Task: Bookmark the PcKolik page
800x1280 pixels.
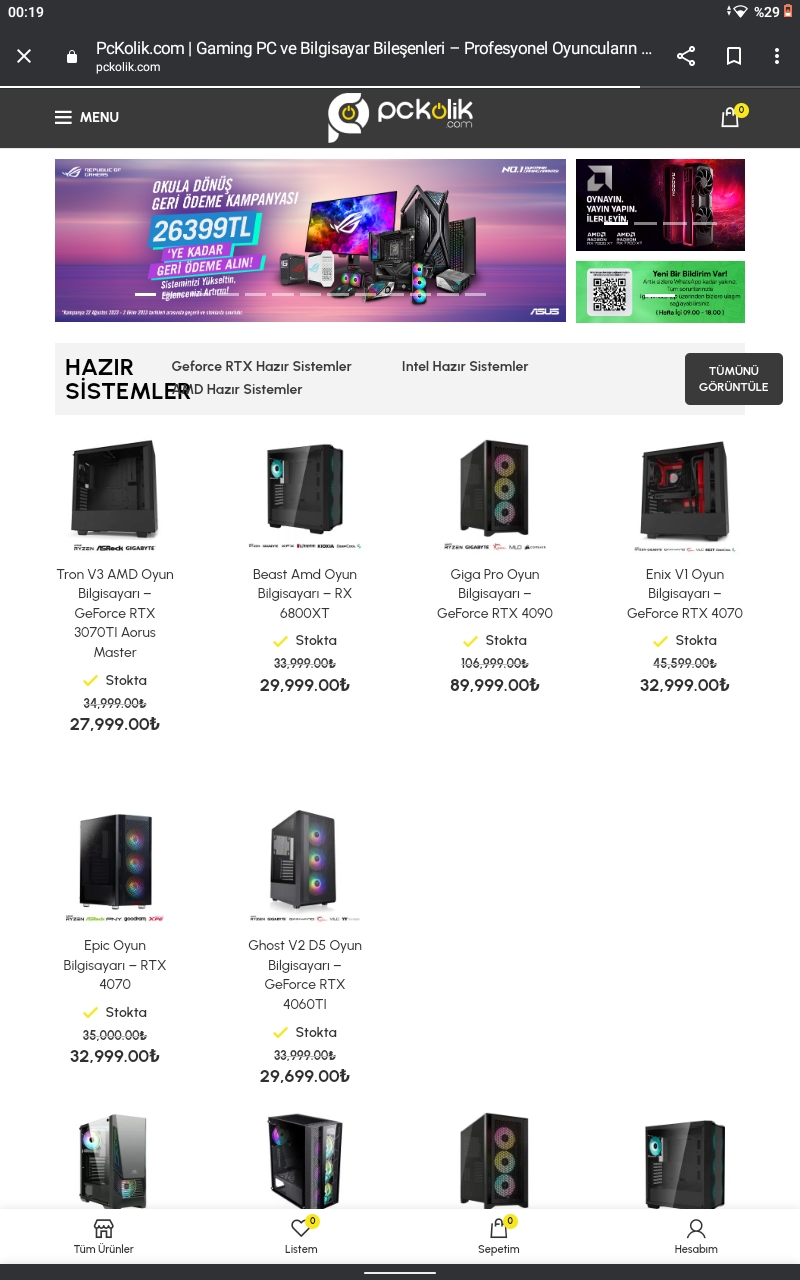Action: [734, 56]
